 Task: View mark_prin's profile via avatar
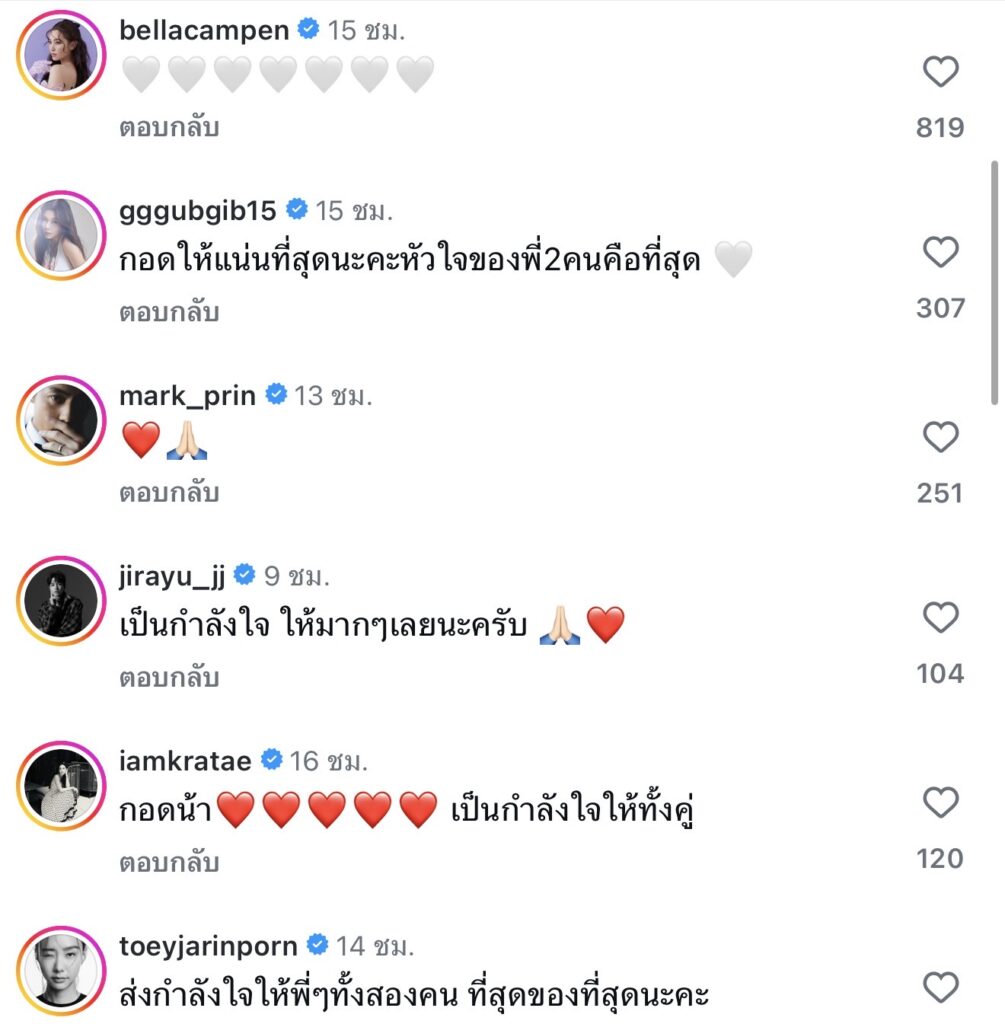coord(62,421)
